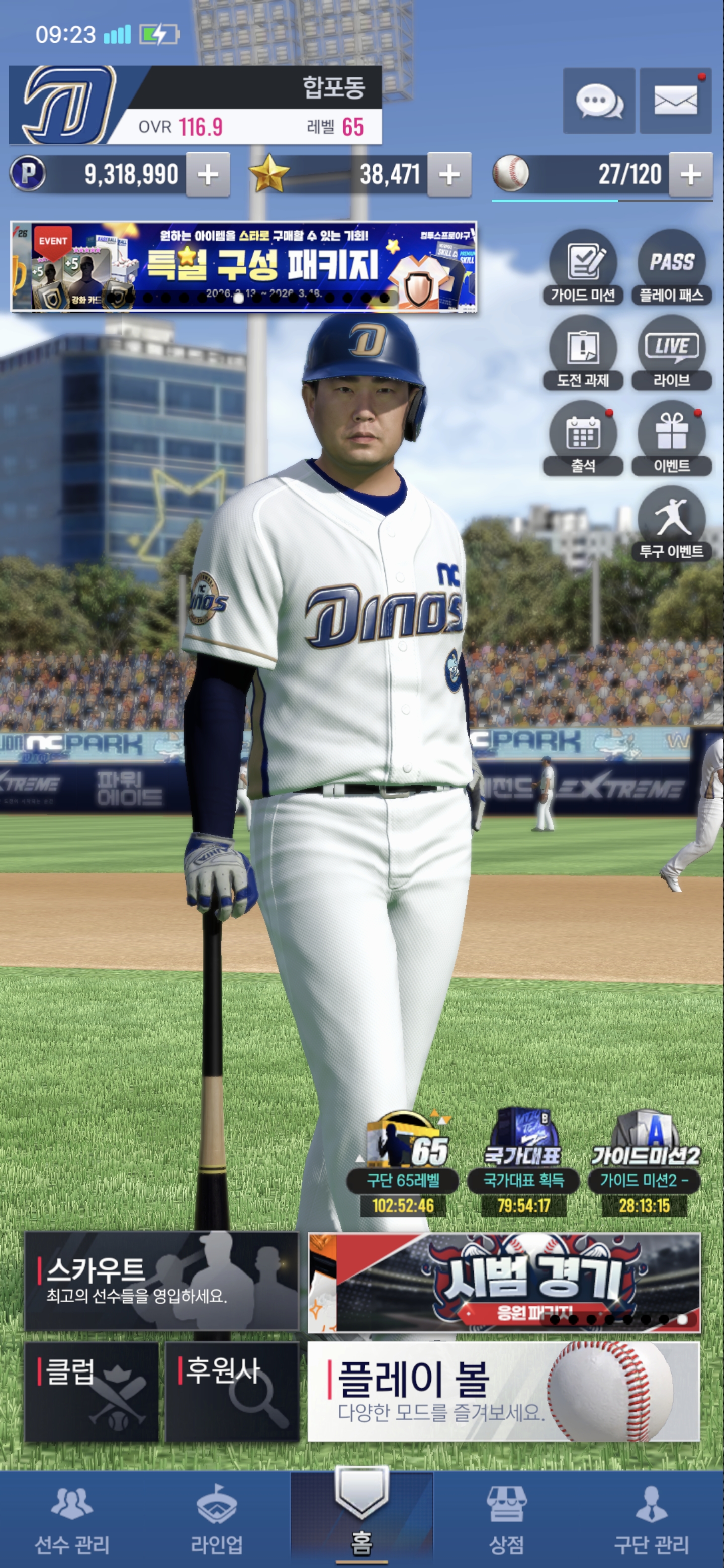Add more stars with plus button

pos(449,175)
